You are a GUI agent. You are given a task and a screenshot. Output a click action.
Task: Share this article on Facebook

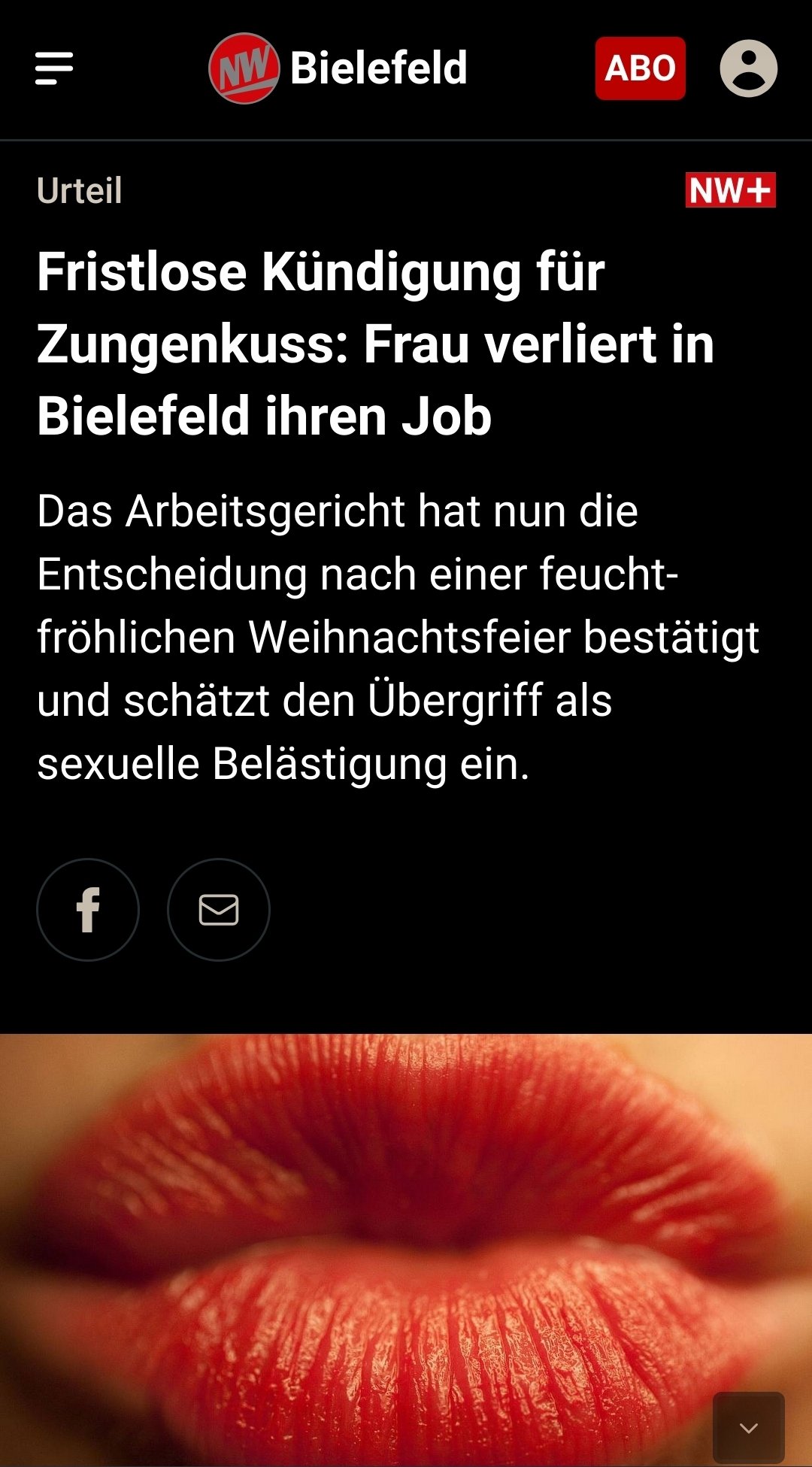pyautogui.click(x=88, y=910)
